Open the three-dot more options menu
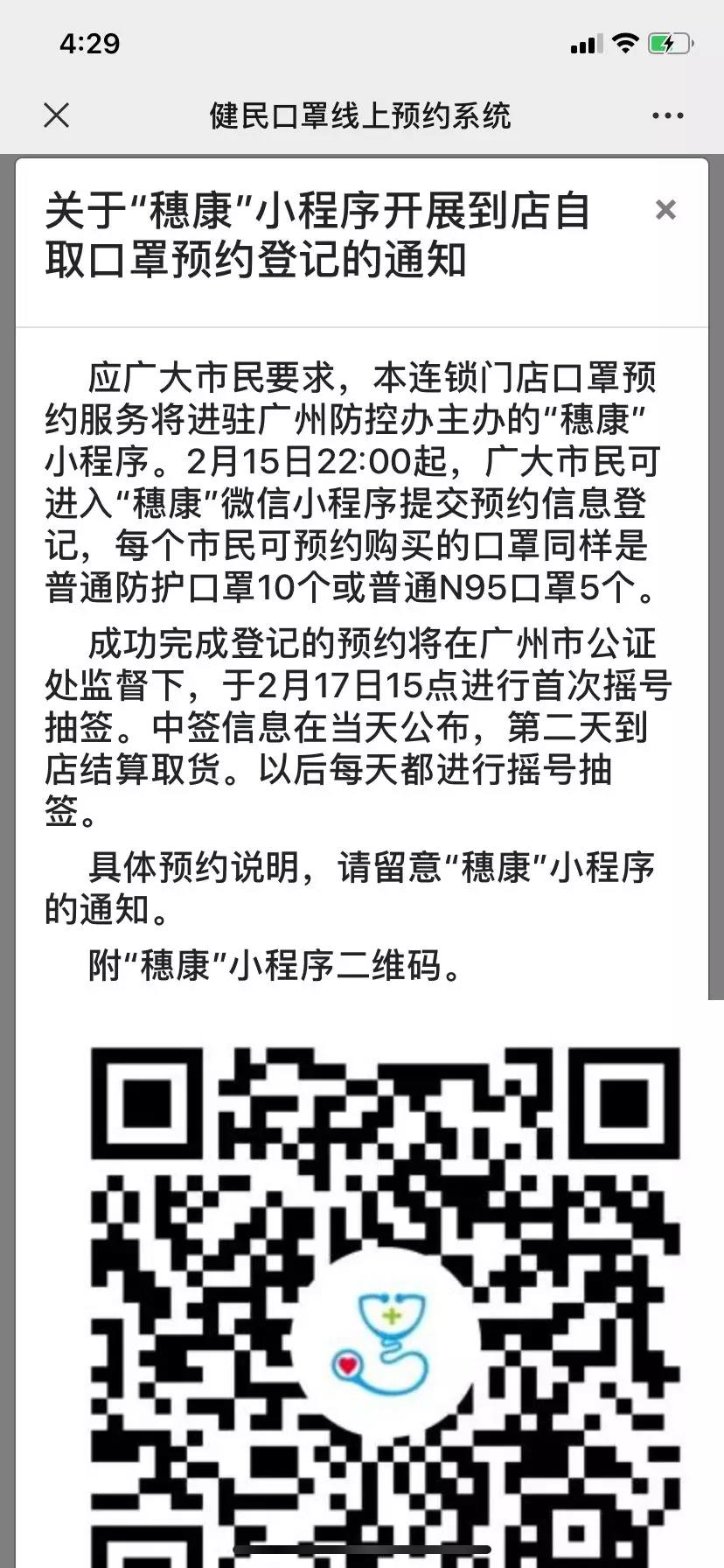724x1568 pixels. tap(667, 115)
